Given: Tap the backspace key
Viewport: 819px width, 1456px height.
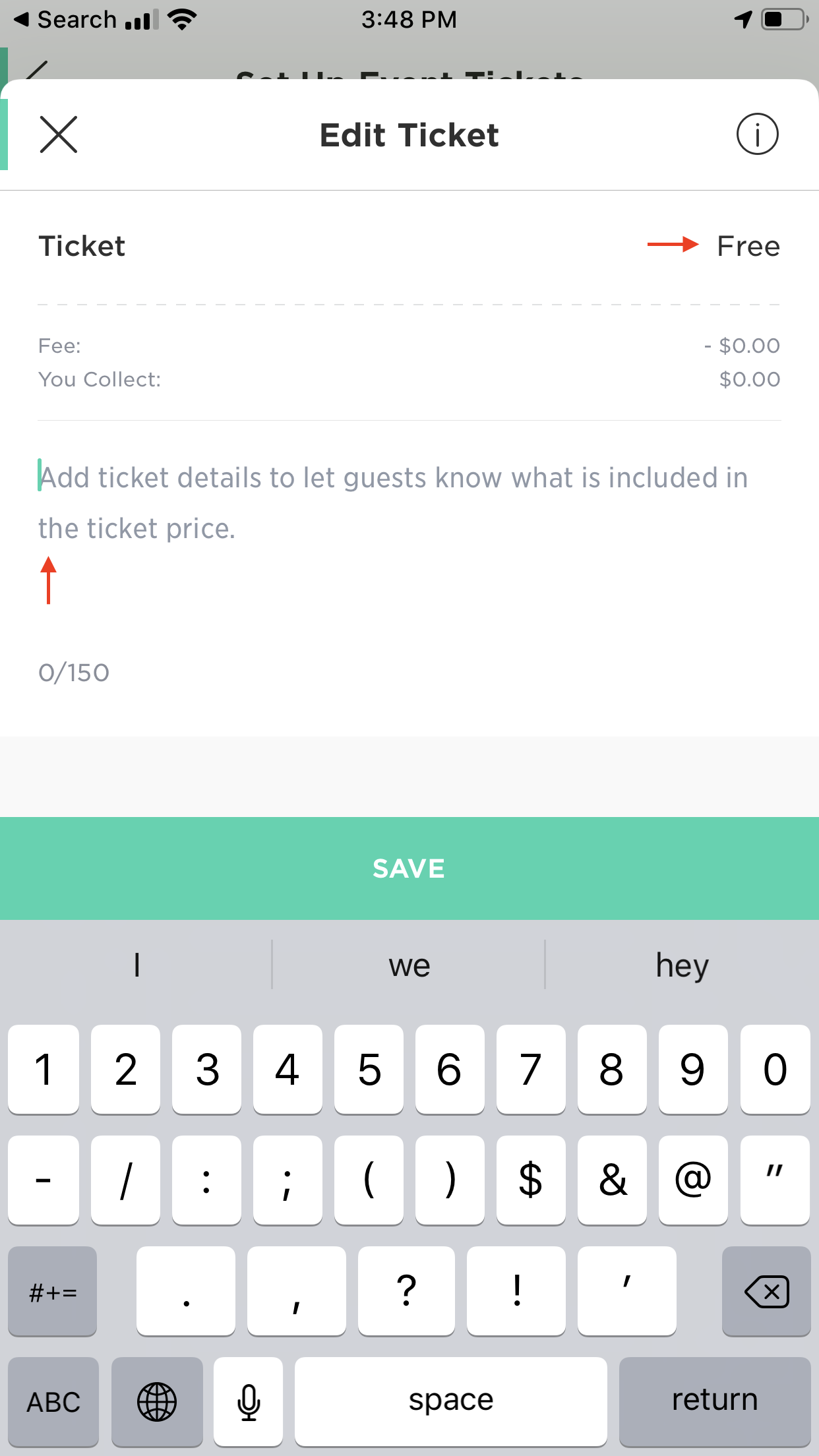Looking at the screenshot, I should point(766,1291).
